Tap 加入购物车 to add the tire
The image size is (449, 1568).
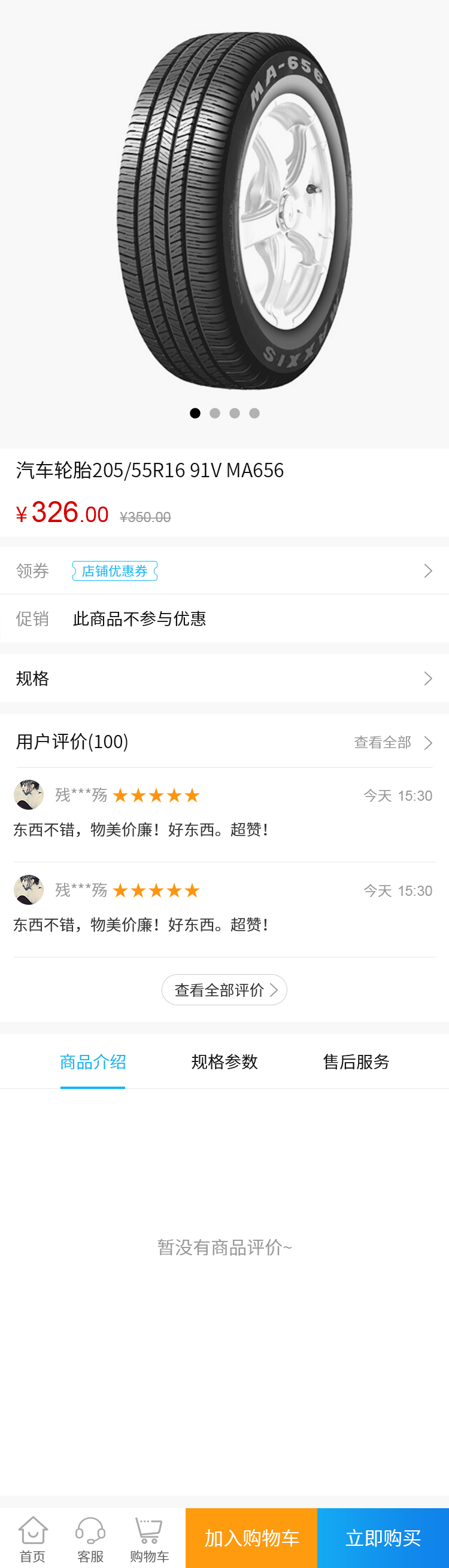pyautogui.click(x=251, y=1538)
